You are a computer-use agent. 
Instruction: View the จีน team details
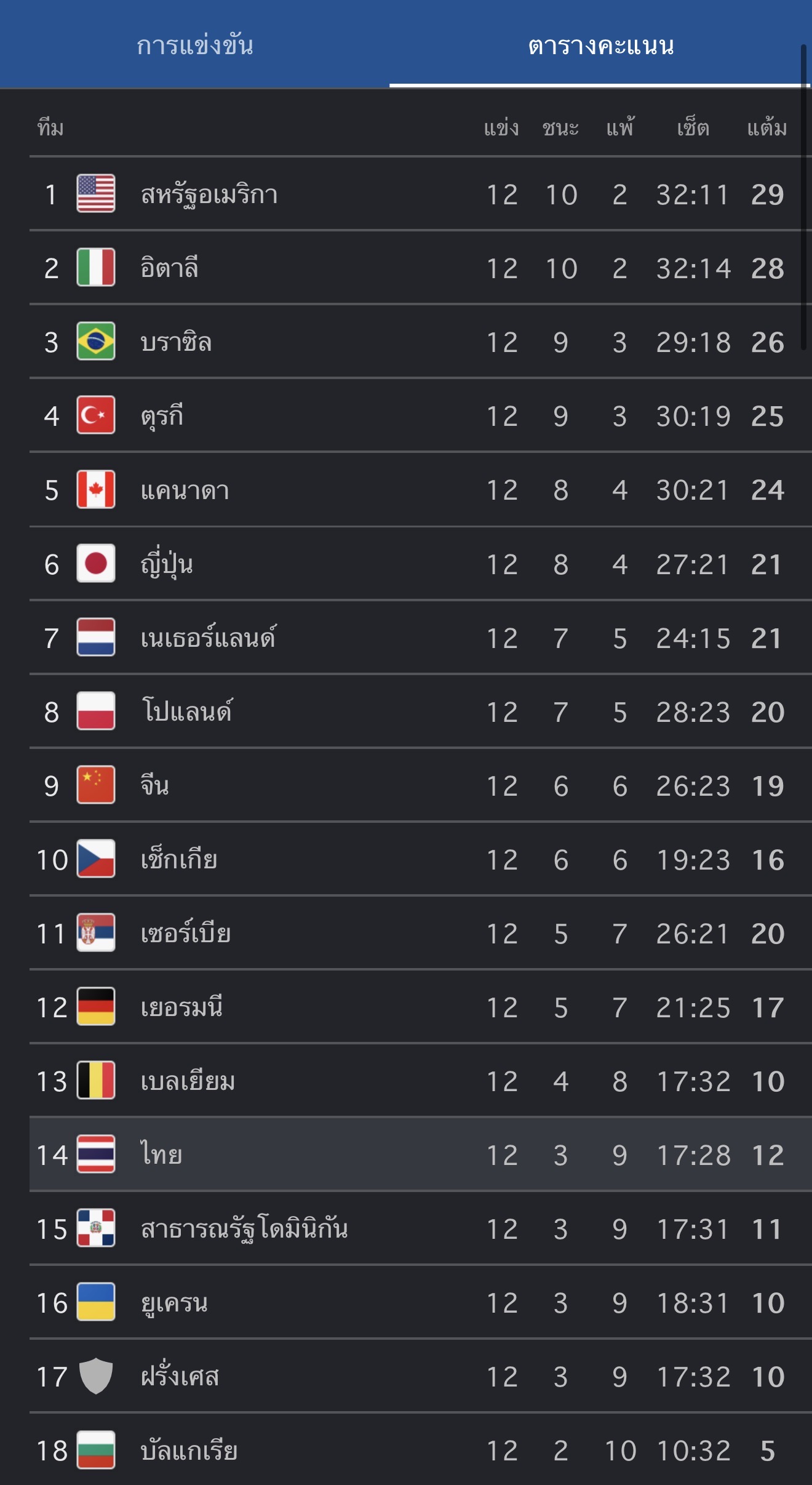pos(421,785)
